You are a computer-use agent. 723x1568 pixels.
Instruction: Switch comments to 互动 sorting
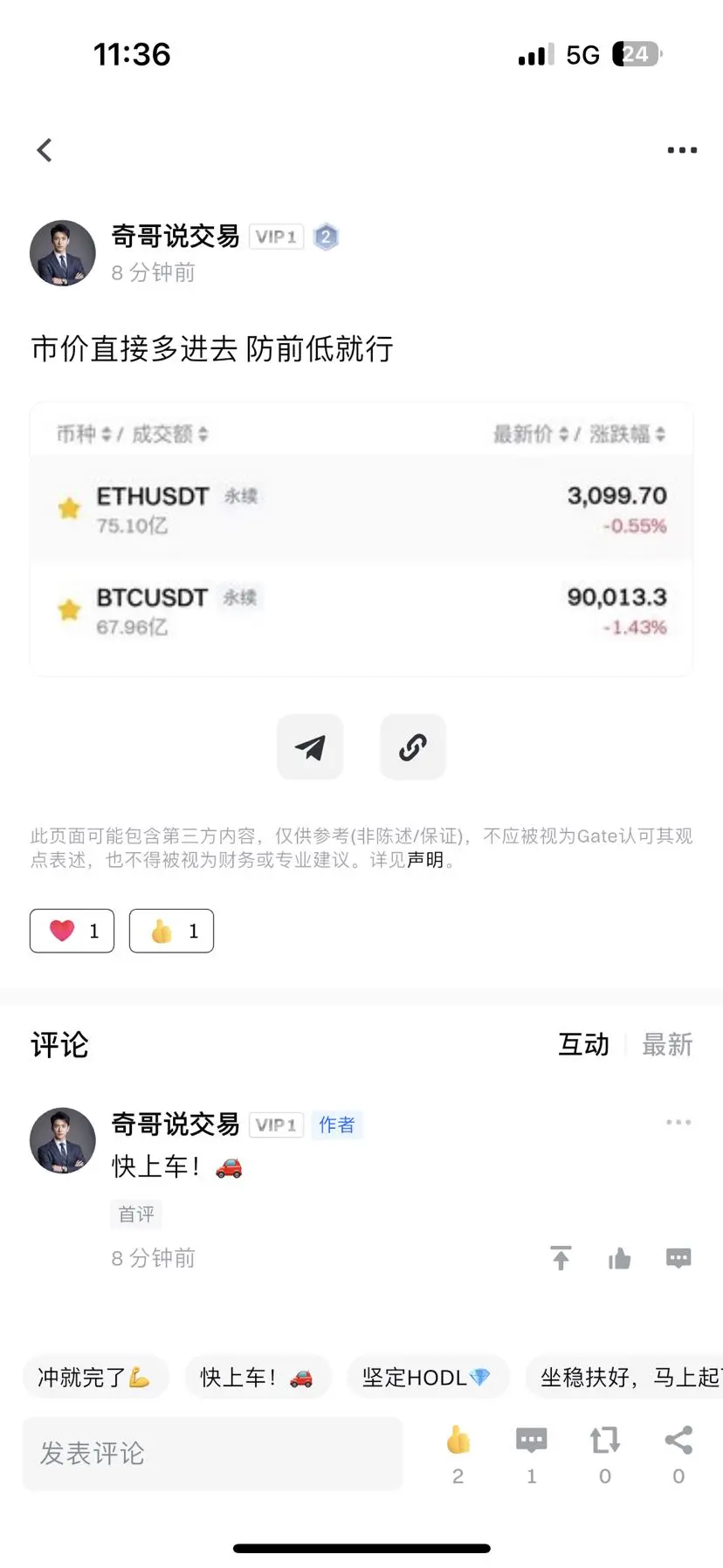(583, 1044)
